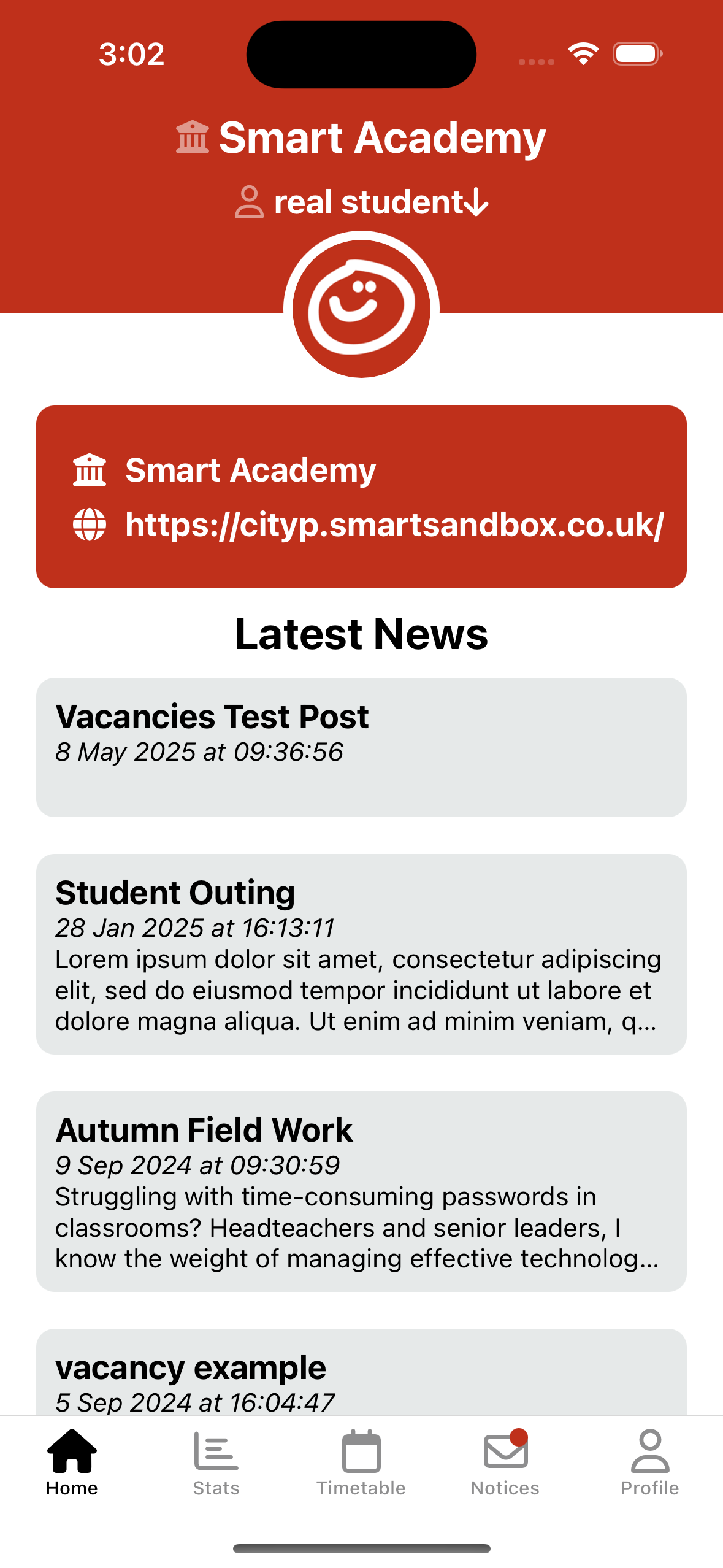Toggle the Home tab active state
The image size is (723, 1568).
click(72, 1466)
